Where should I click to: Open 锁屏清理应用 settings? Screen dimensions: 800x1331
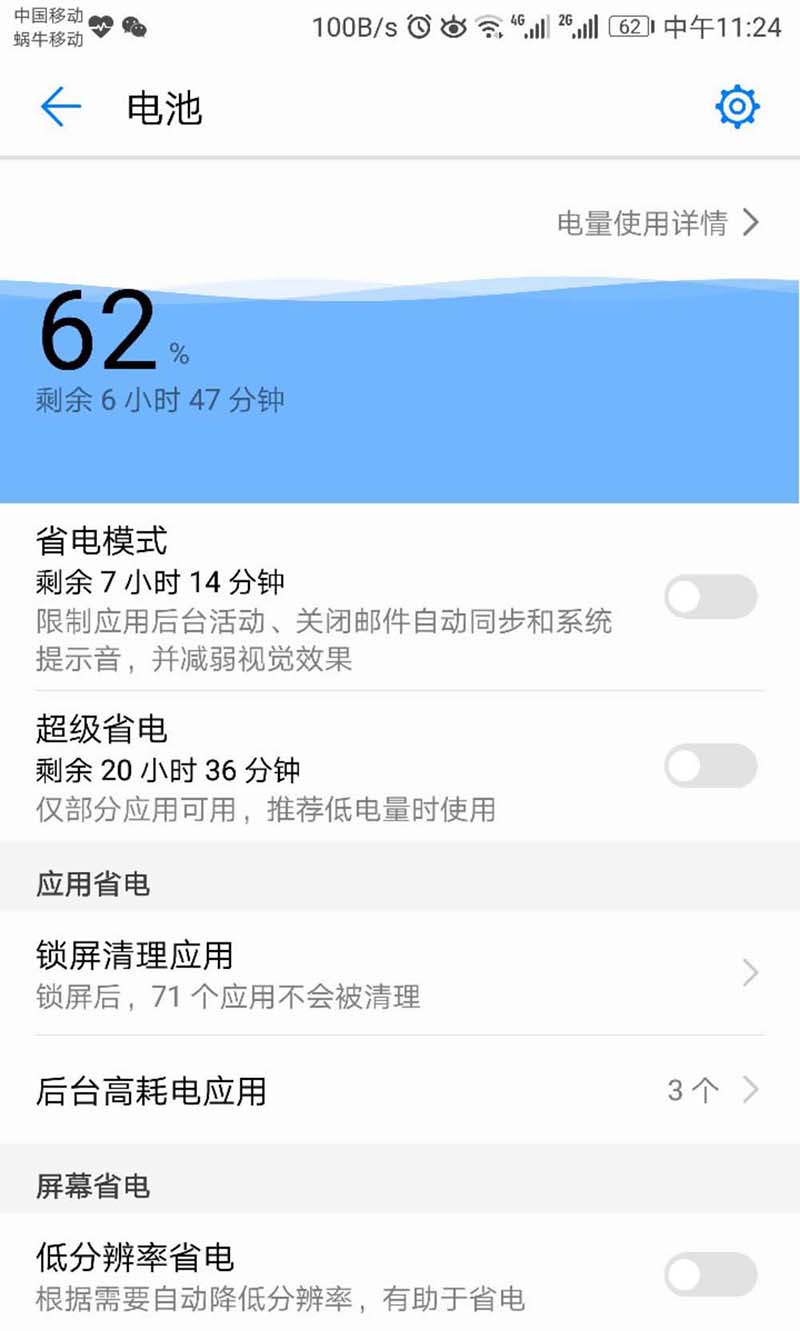click(x=400, y=973)
